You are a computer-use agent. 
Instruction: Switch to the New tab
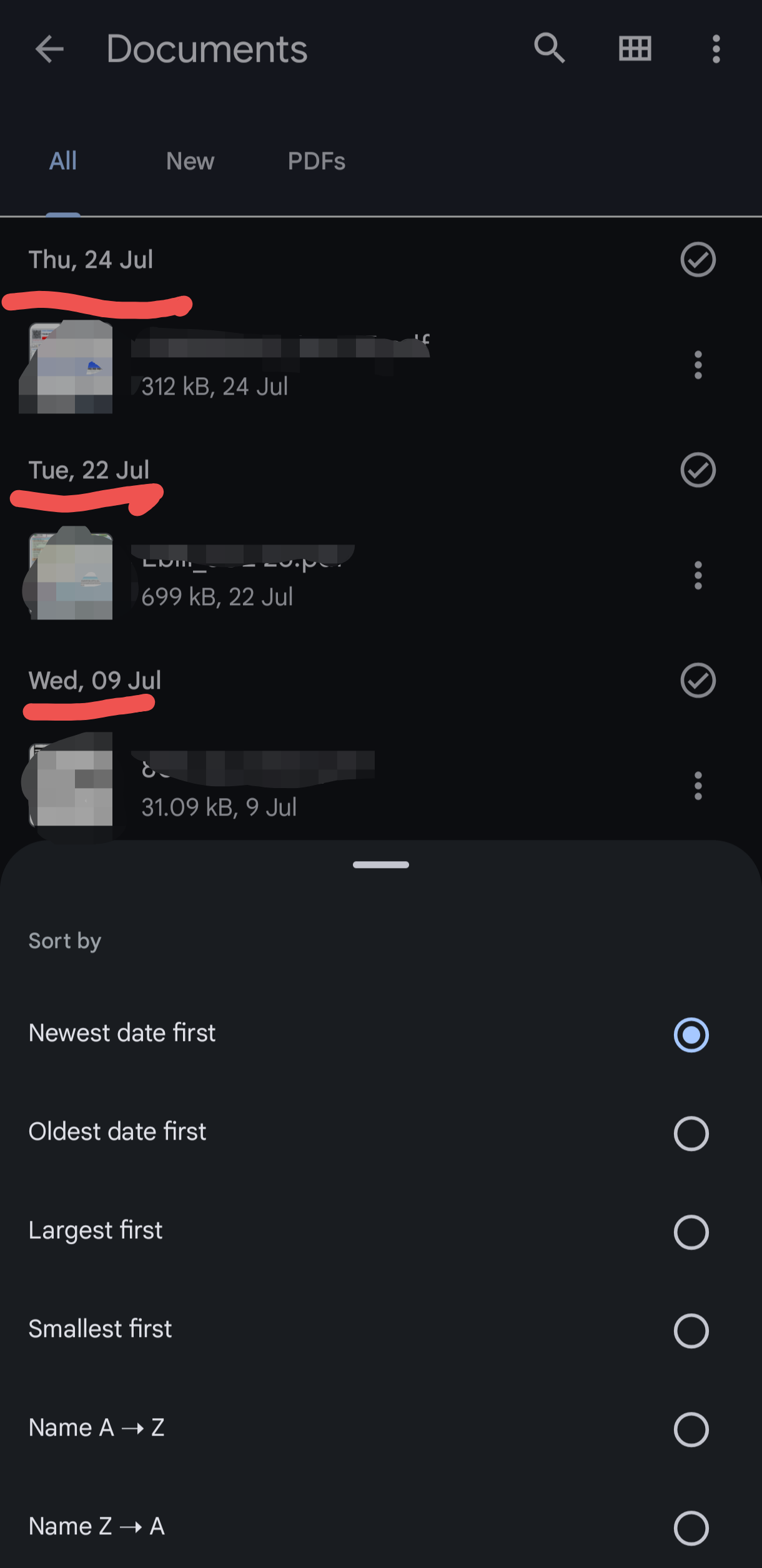coord(190,161)
